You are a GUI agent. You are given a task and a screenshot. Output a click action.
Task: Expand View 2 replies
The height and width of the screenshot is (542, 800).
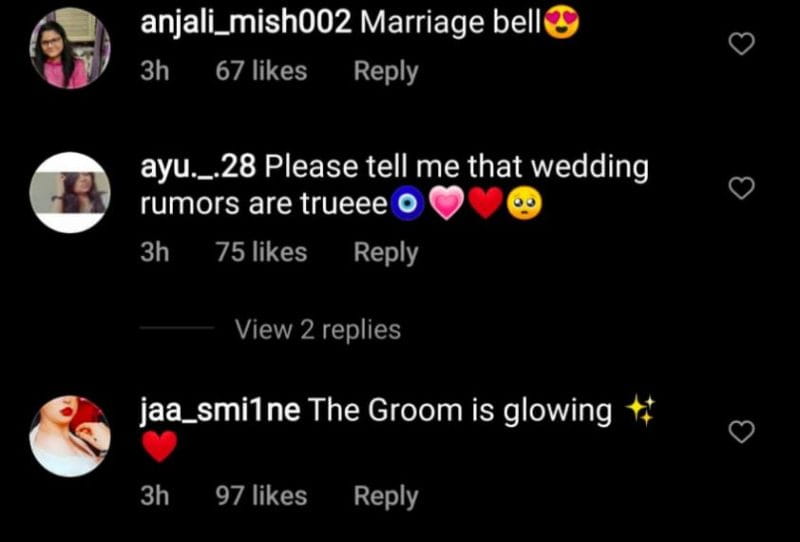(317, 330)
